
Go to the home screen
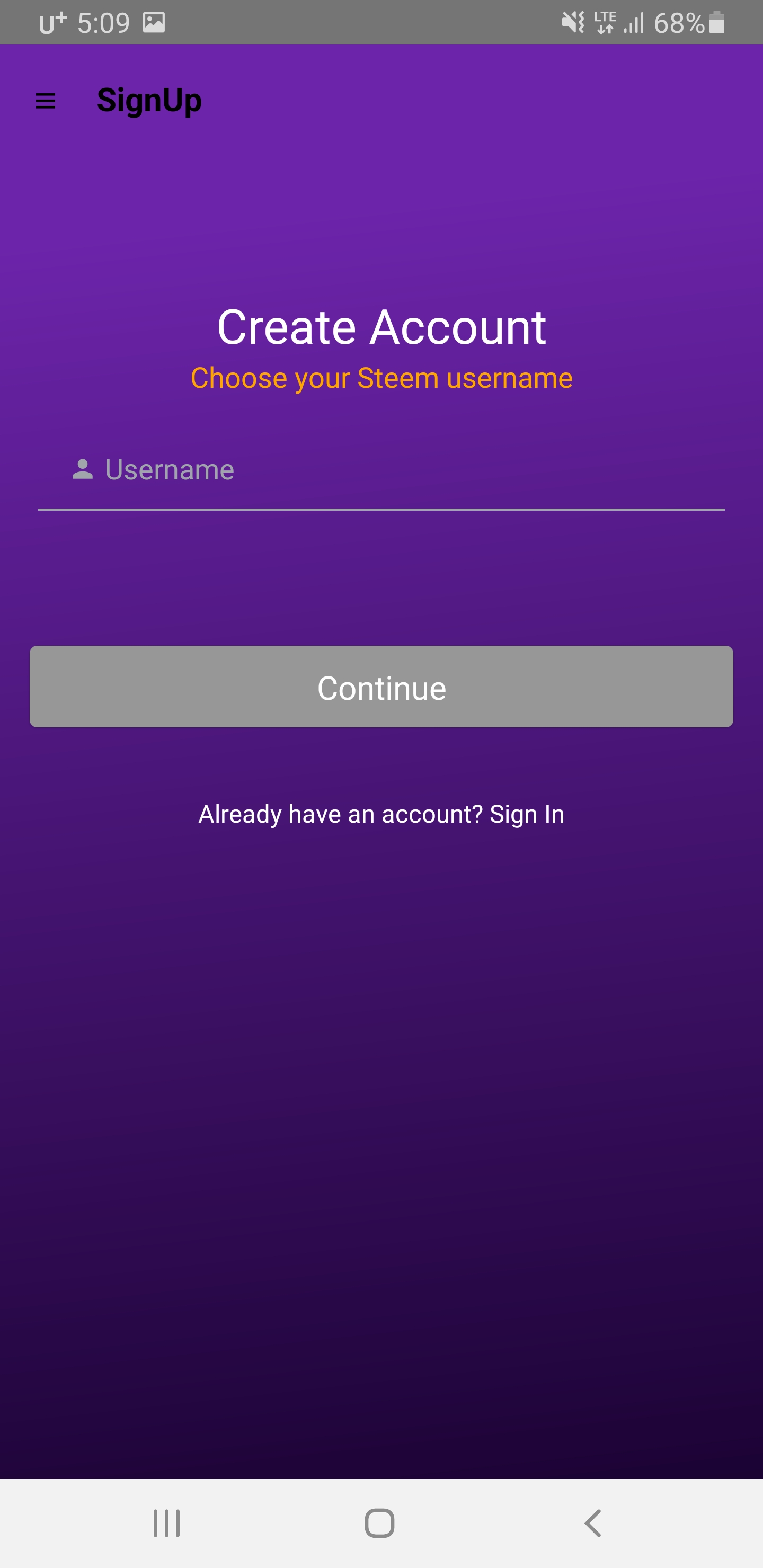379,1523
